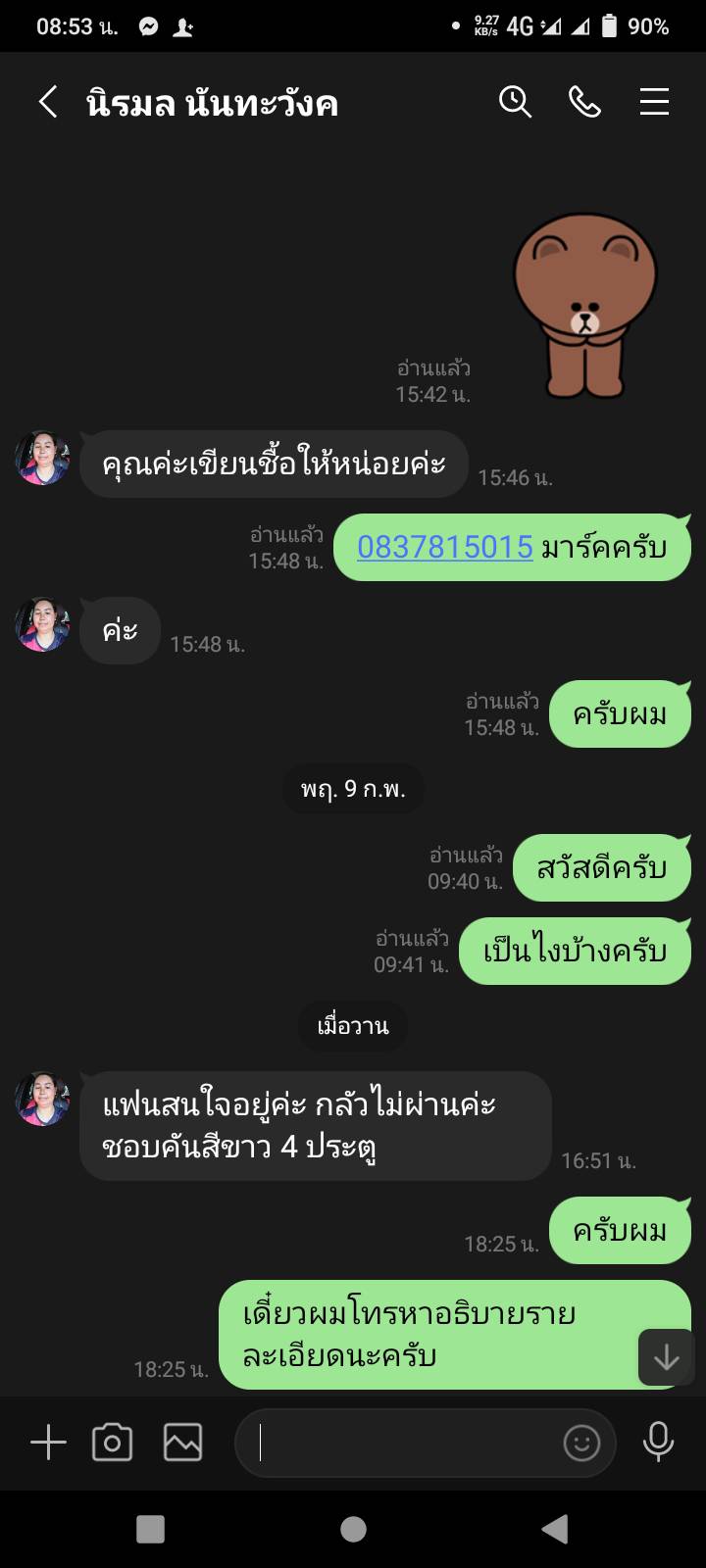Open the sticker and emoji panel
Screen dimensions: 706x1568
pos(581,1443)
